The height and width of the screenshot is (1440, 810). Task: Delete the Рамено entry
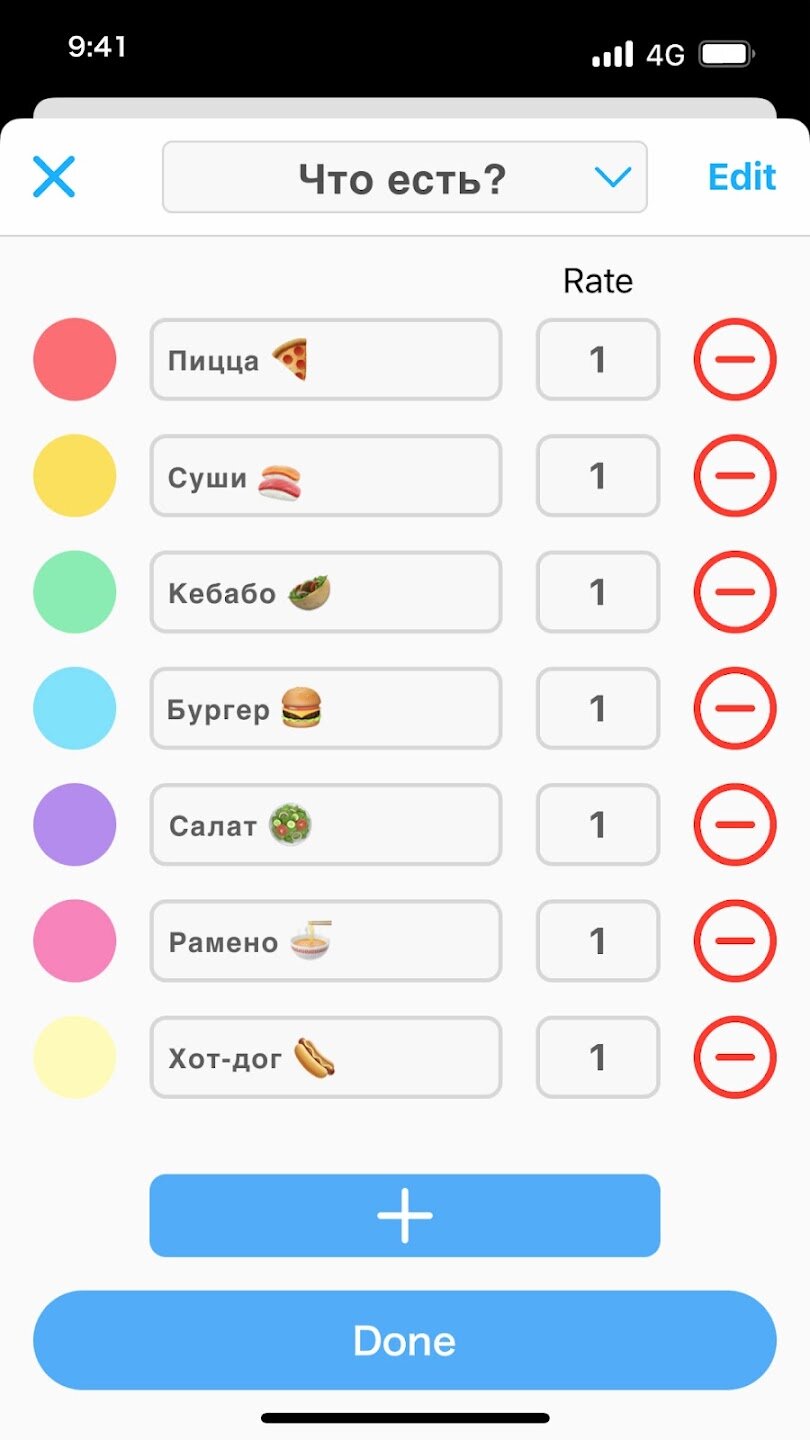735,941
